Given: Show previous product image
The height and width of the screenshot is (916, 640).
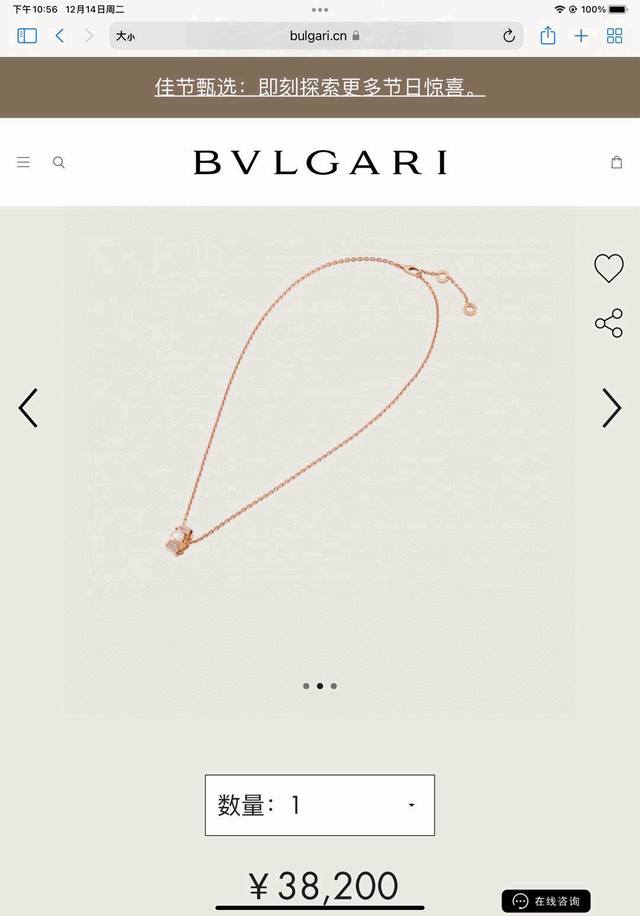Looking at the screenshot, I should [28, 408].
